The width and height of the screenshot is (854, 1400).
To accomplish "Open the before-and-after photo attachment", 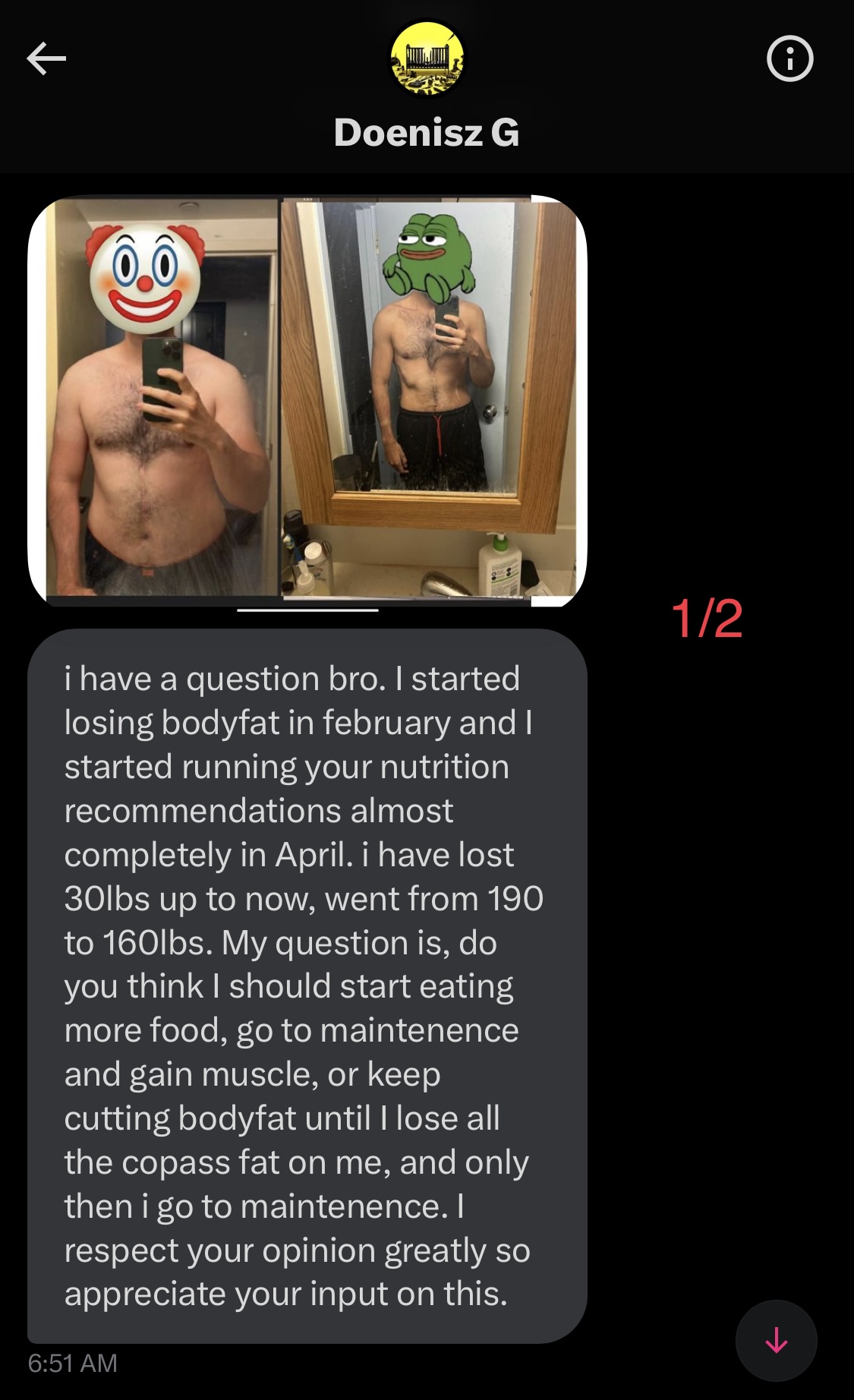I will point(307,401).
